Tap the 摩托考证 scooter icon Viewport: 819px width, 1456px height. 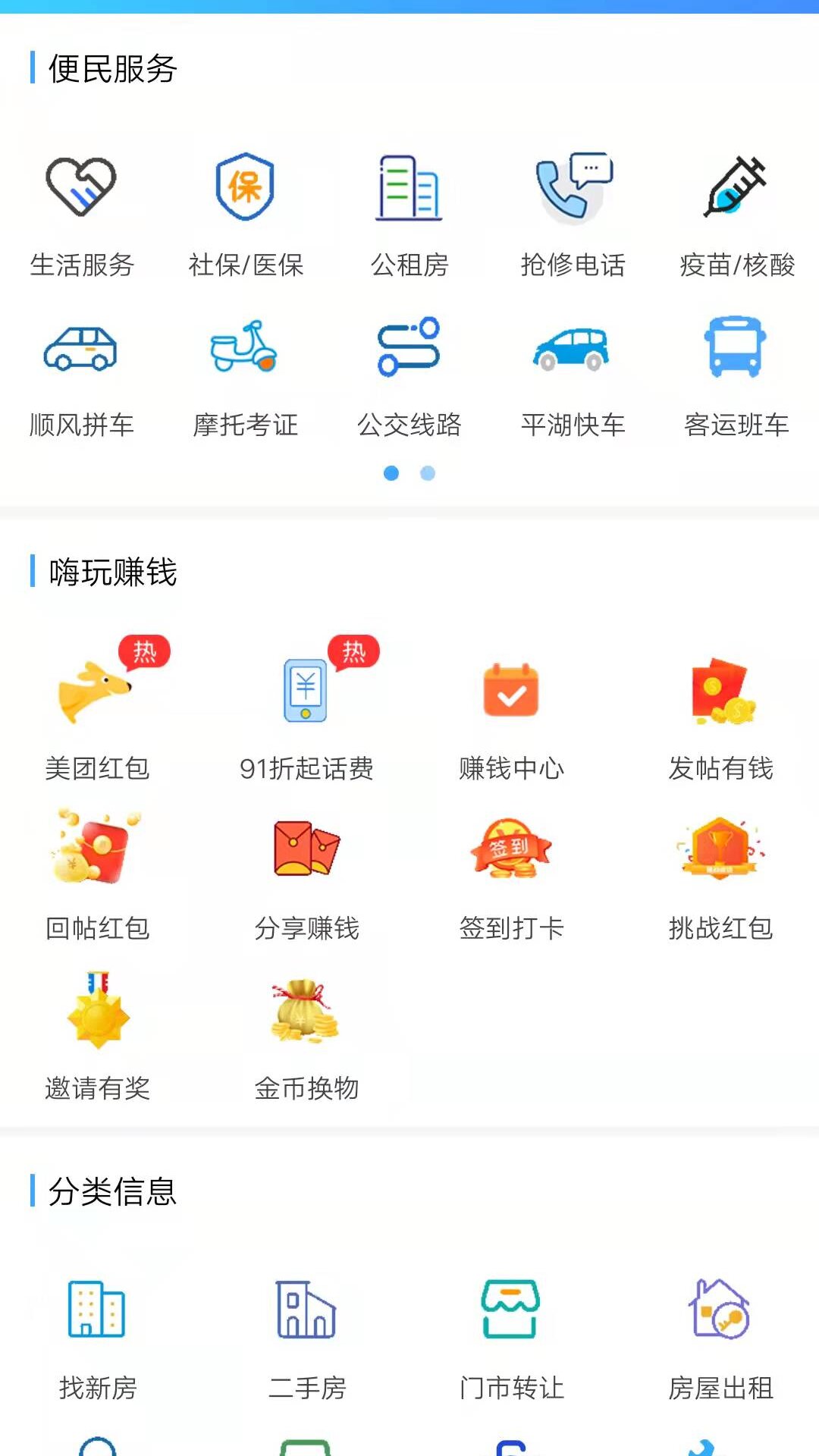coord(244,349)
